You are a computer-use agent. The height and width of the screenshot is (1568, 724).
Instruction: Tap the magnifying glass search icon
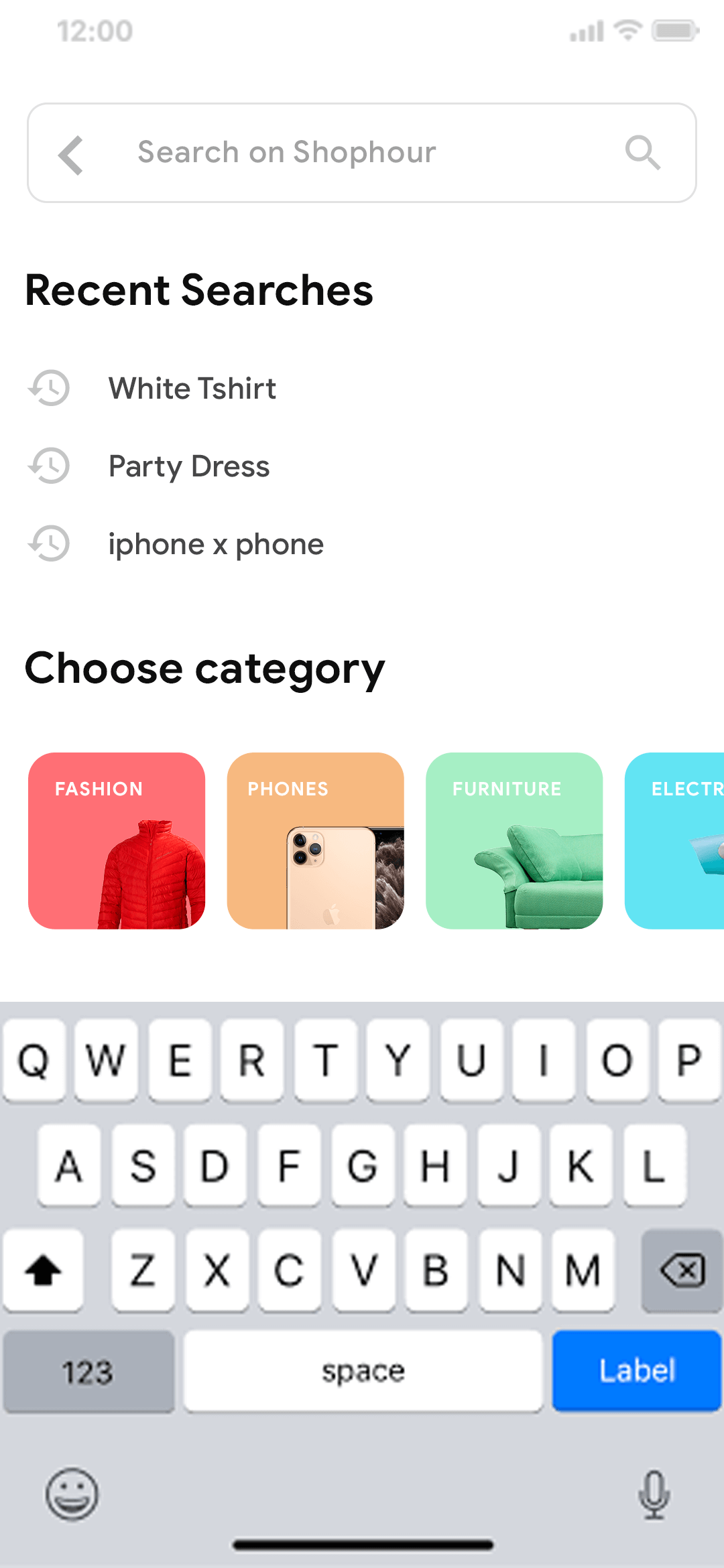642,153
